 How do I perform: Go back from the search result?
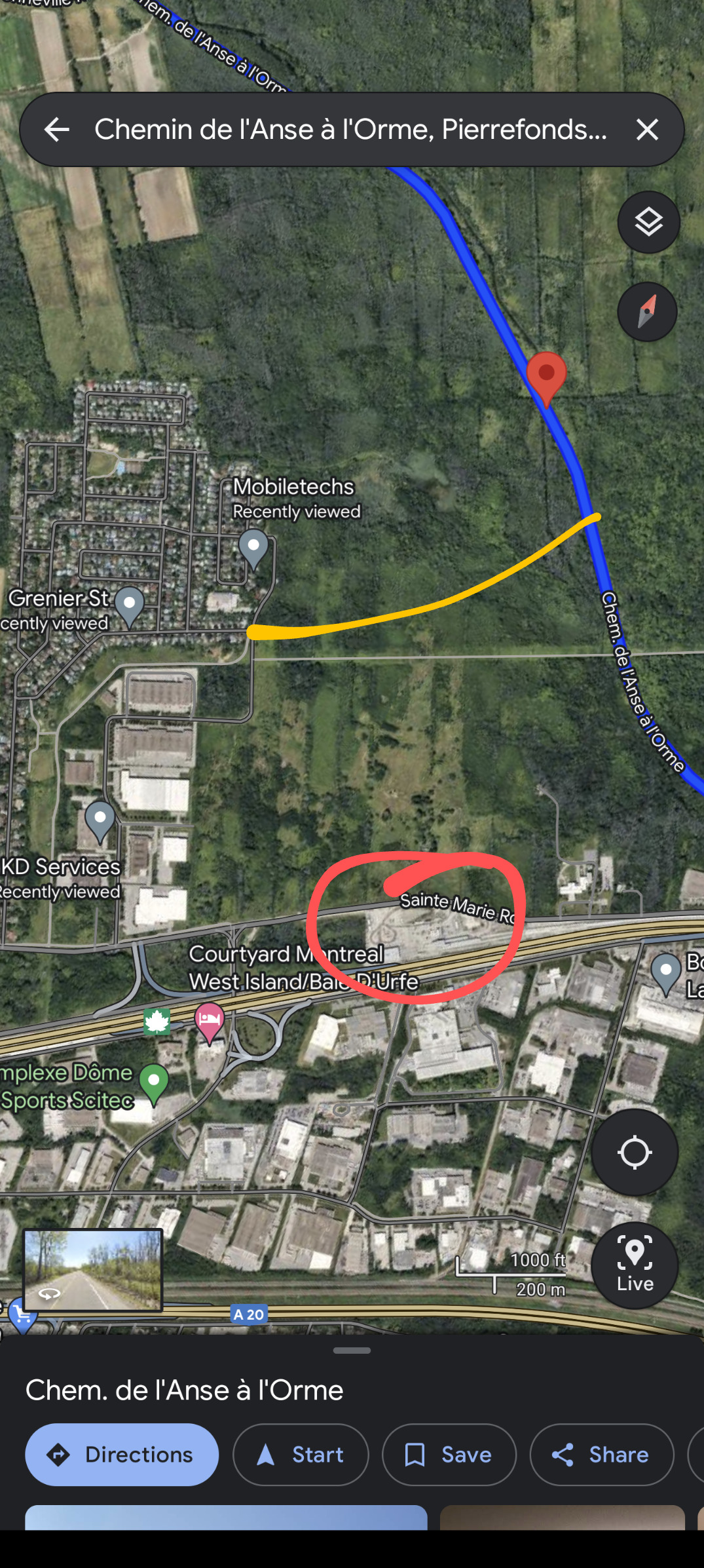click(57, 130)
